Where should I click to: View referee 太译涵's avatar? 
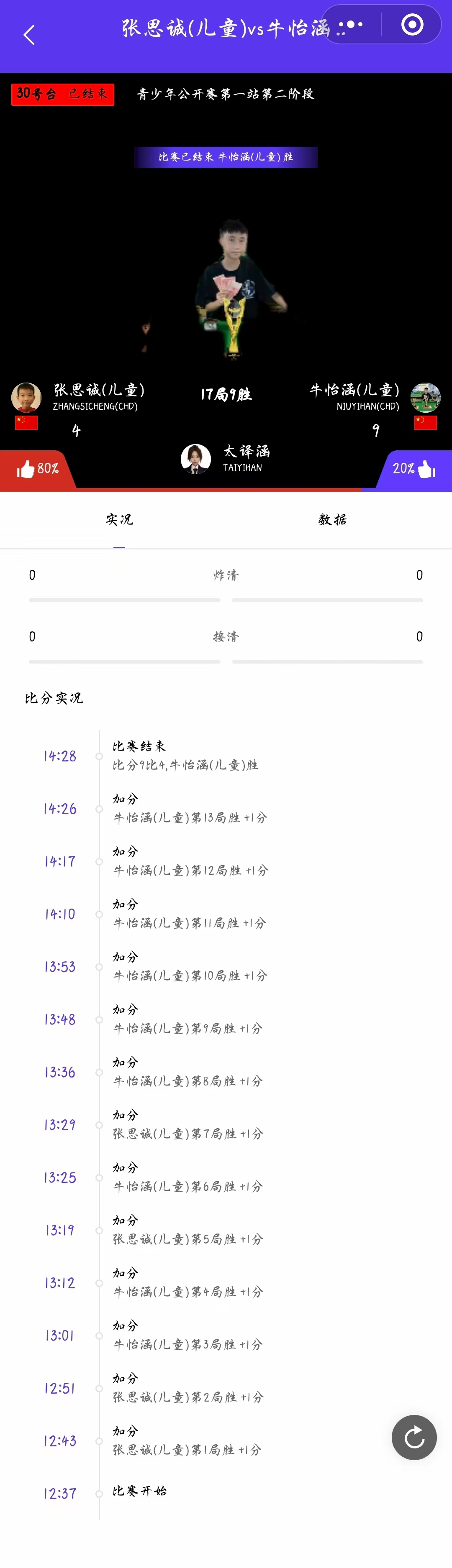click(x=195, y=458)
